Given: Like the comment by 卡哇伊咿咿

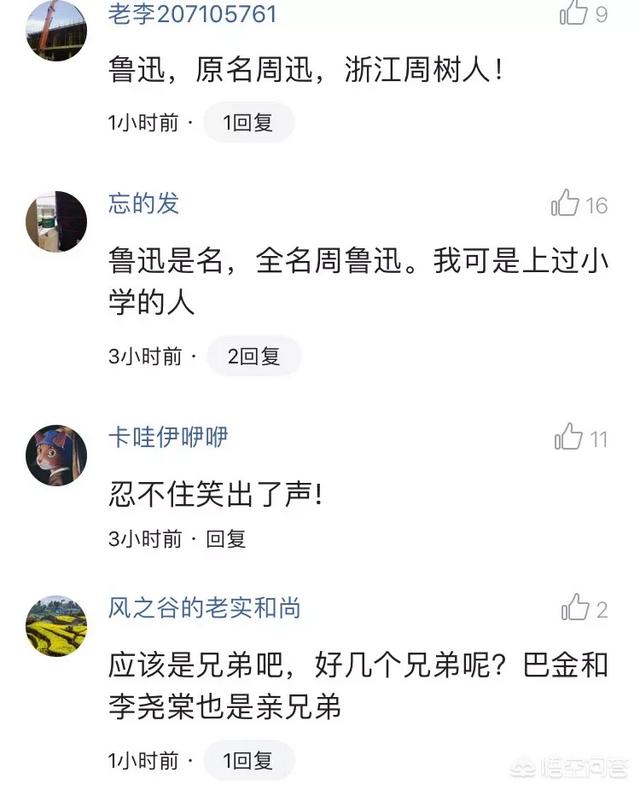Looking at the screenshot, I should 568,438.
